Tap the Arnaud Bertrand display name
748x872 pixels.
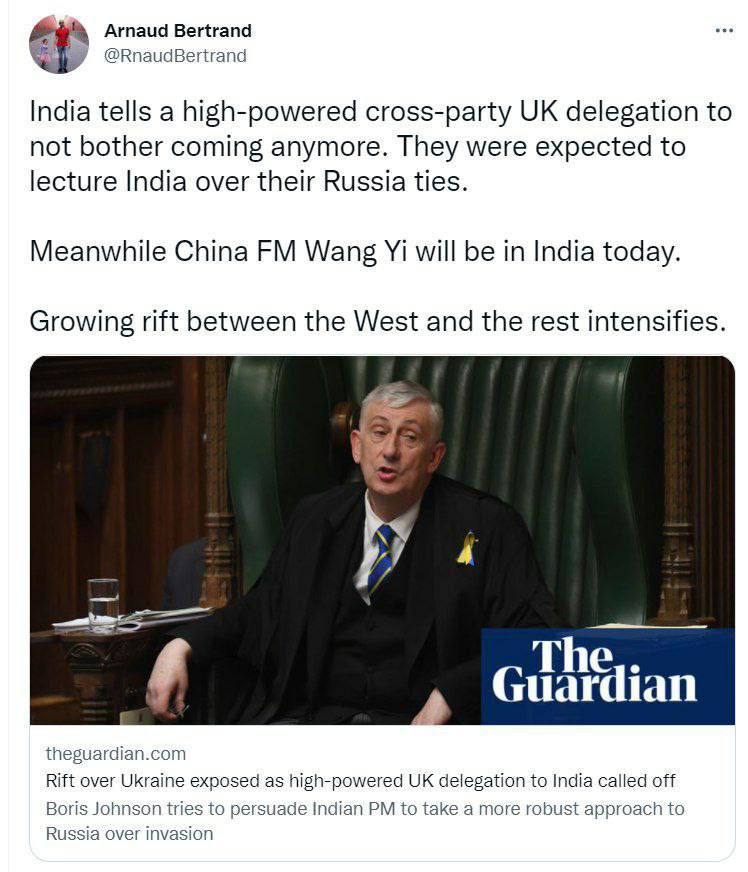[x=178, y=31]
